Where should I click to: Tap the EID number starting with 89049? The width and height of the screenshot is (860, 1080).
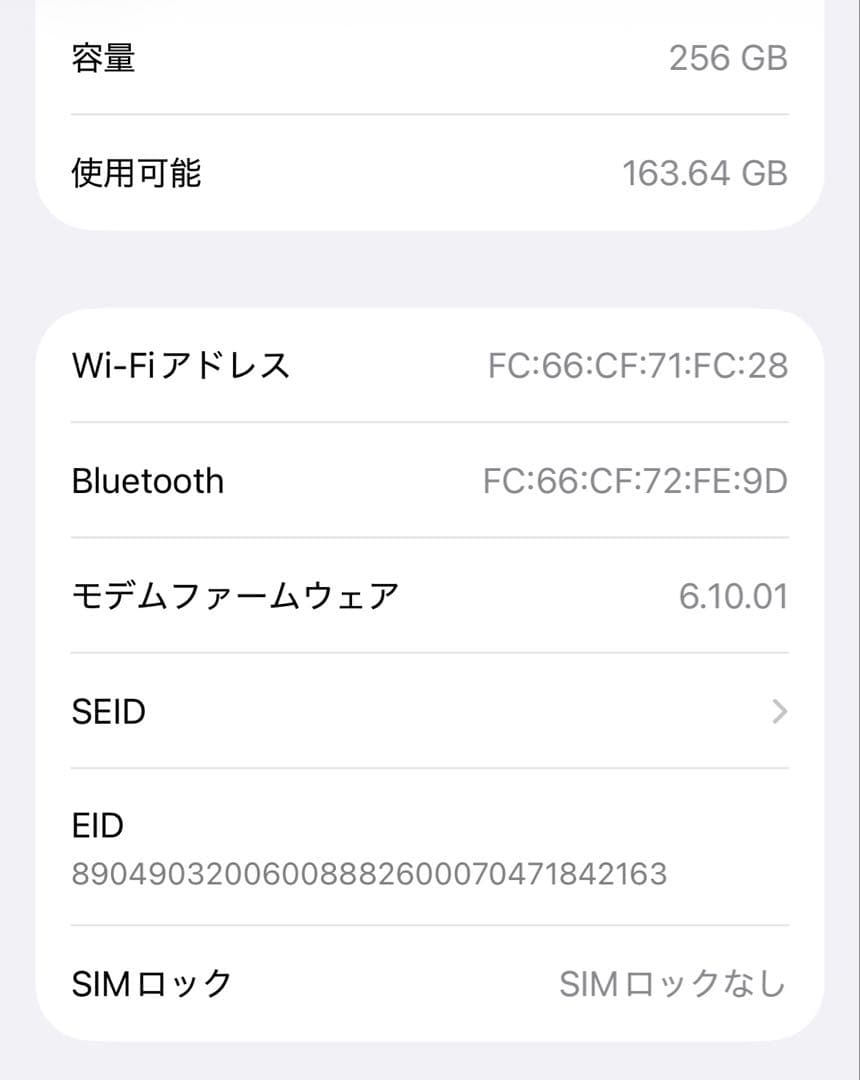(370, 873)
